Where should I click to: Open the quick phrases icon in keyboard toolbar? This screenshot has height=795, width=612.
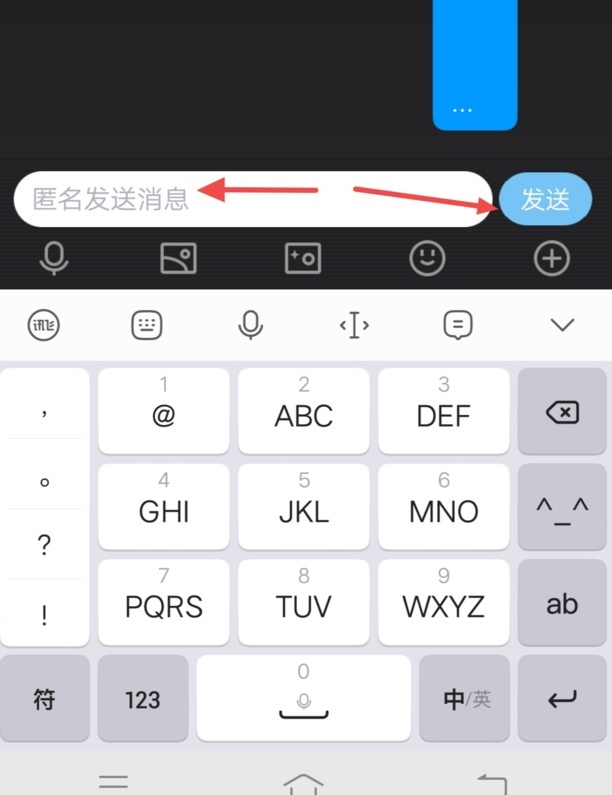[x=458, y=325]
